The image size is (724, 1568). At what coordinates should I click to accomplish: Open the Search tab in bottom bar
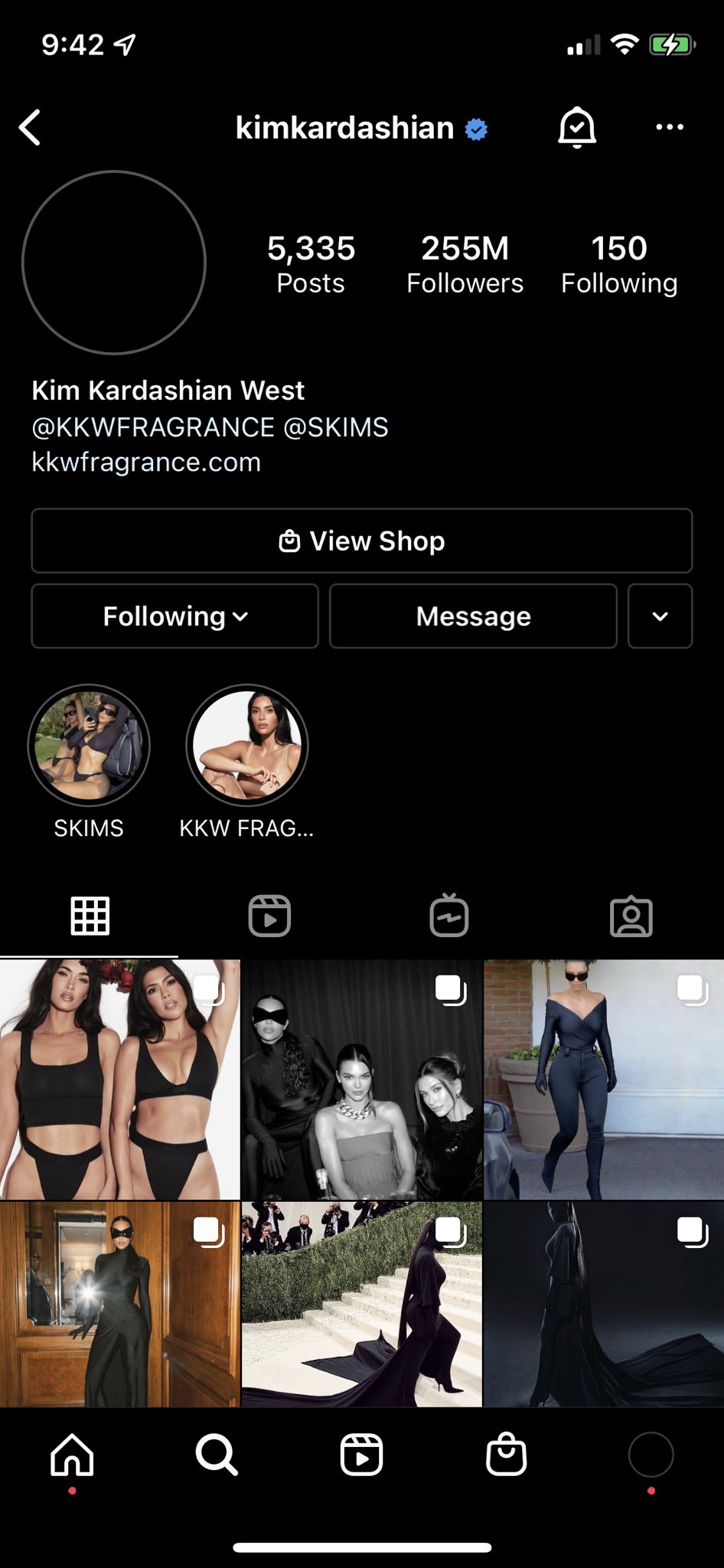217,1455
